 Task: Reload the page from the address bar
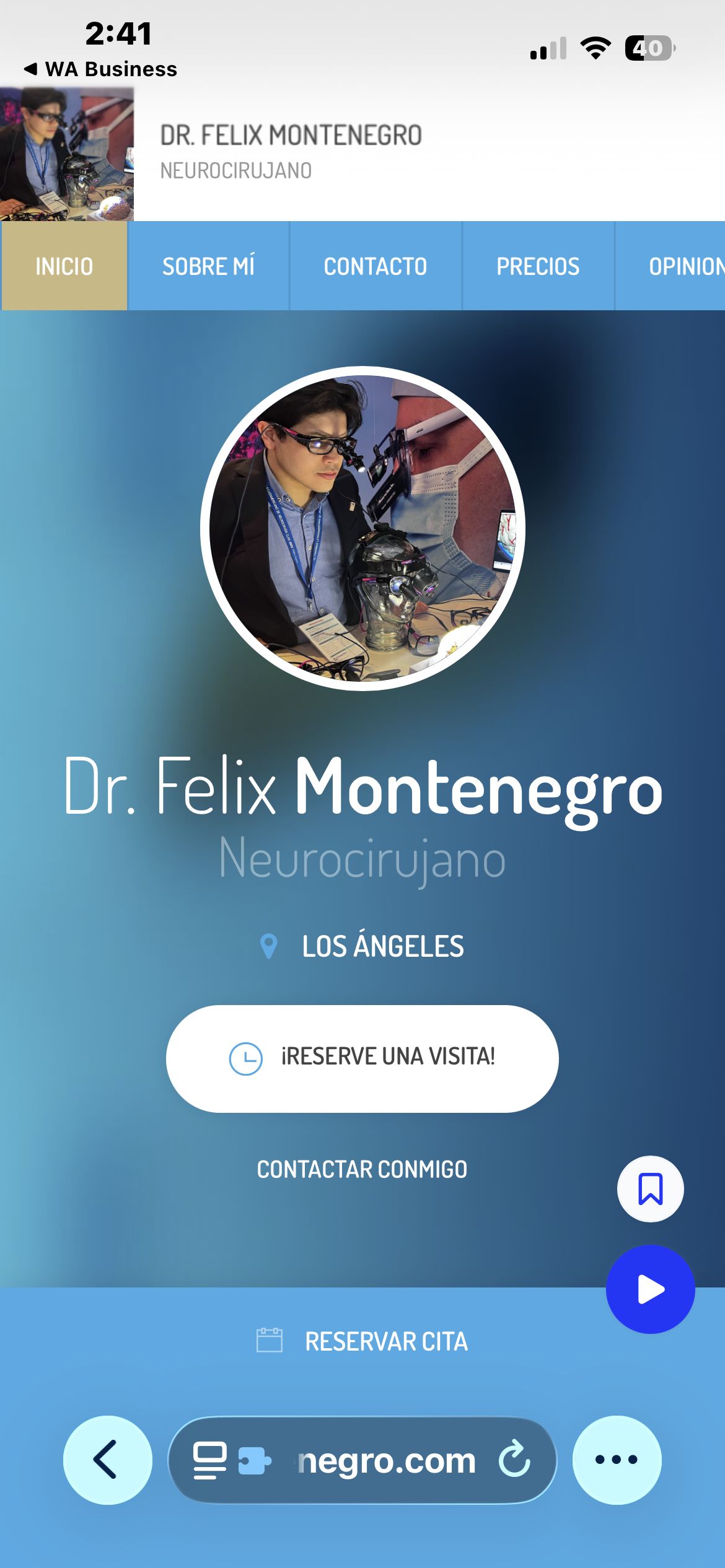point(514,1460)
